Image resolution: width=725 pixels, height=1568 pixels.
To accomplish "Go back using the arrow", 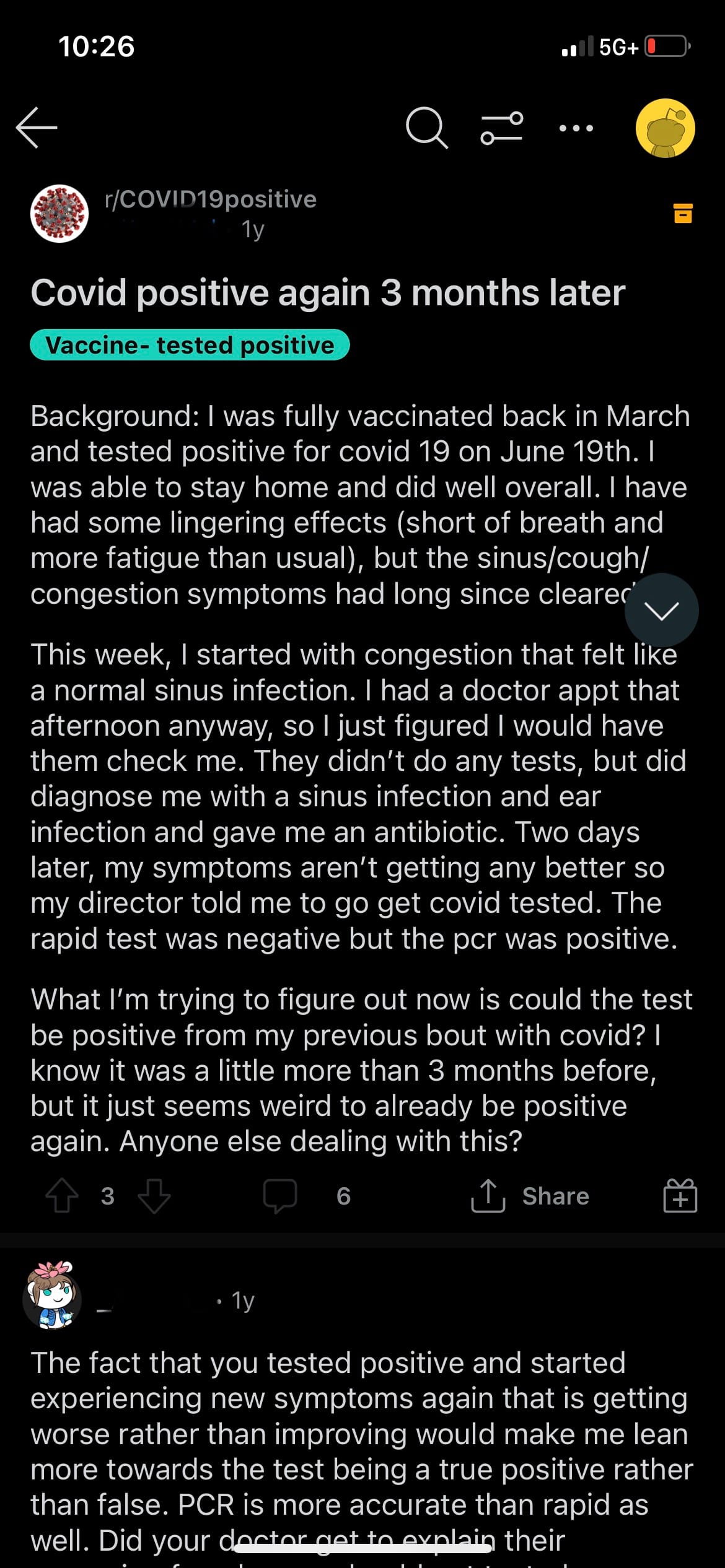I will click(37, 128).
